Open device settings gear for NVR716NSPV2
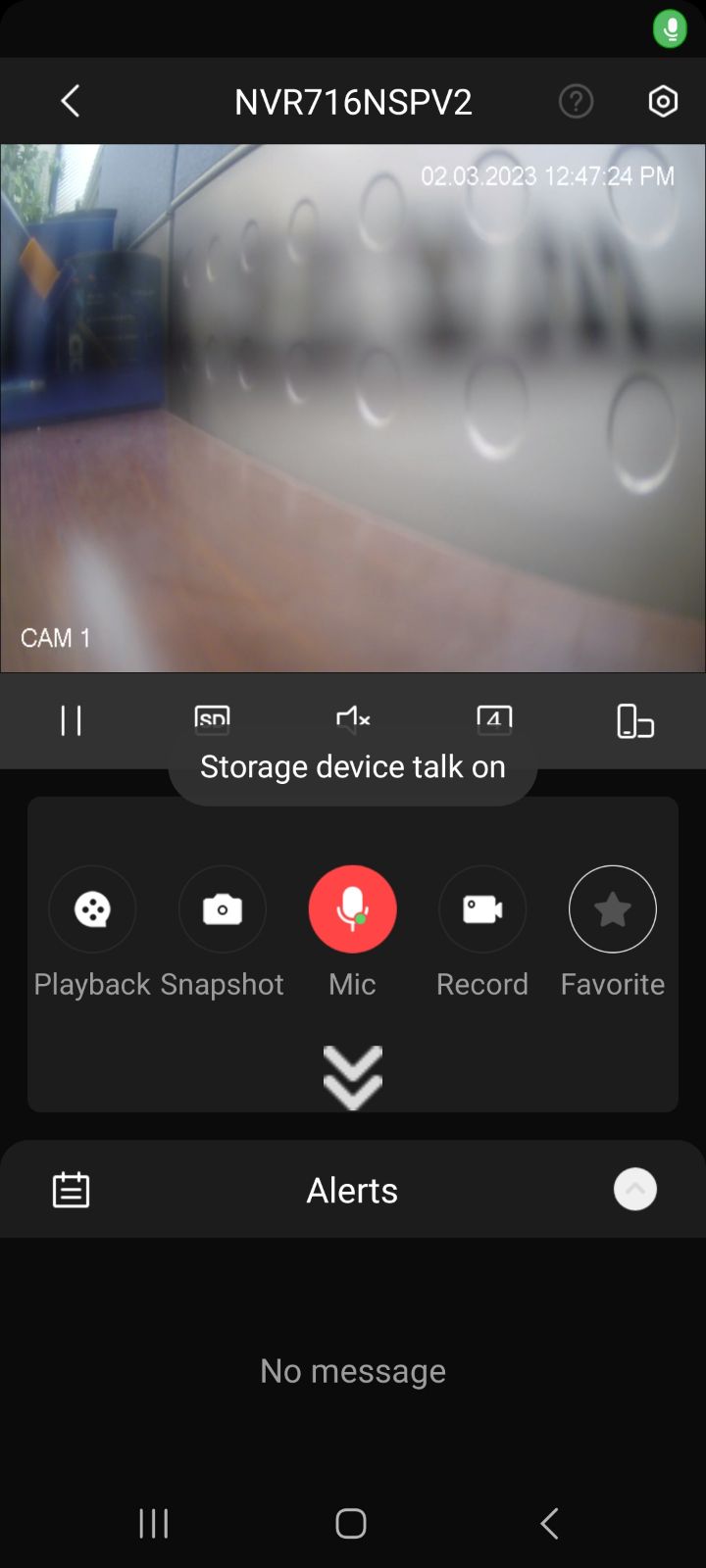Viewport: 706px width, 1568px height. point(663,101)
